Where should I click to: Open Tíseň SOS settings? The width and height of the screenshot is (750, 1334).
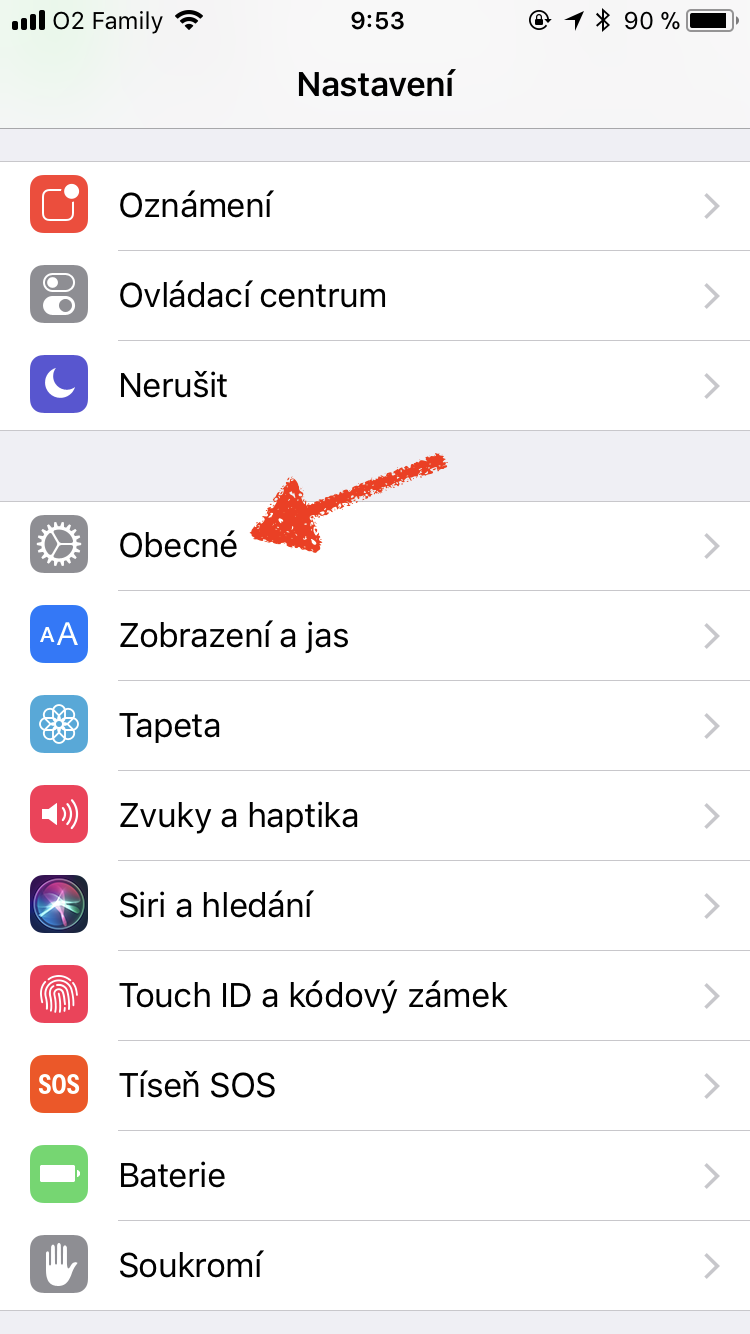375,1086
